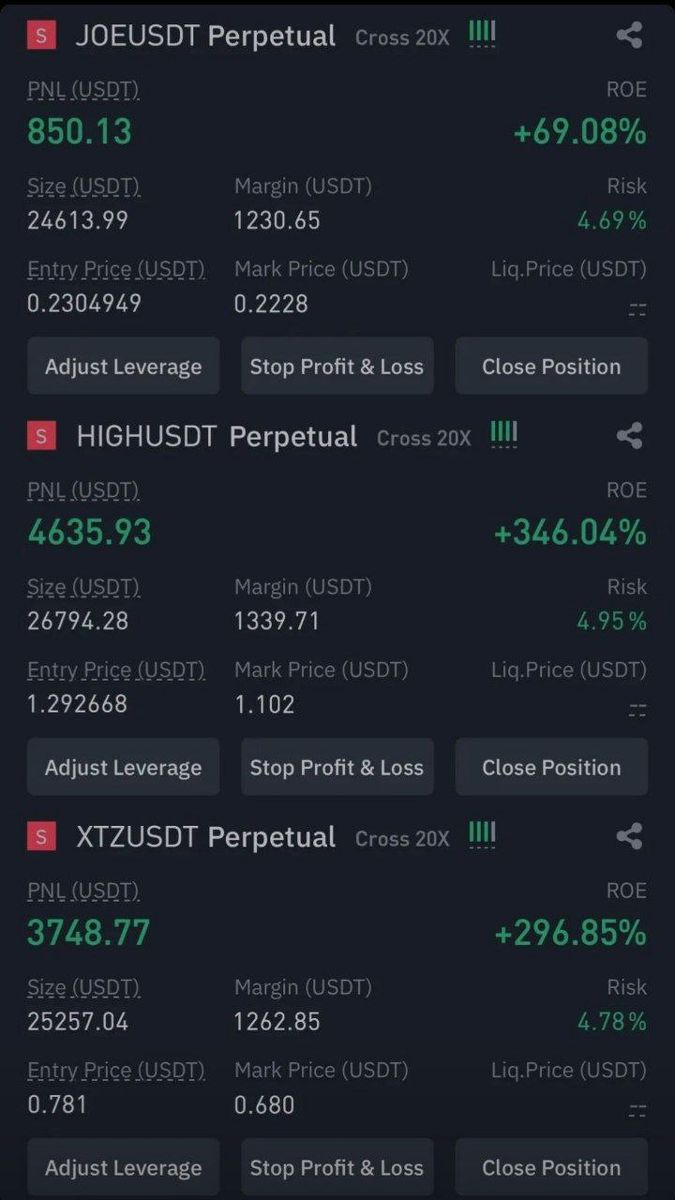
Task: Open the XTZUSDT Perpetual contract
Action: point(205,837)
